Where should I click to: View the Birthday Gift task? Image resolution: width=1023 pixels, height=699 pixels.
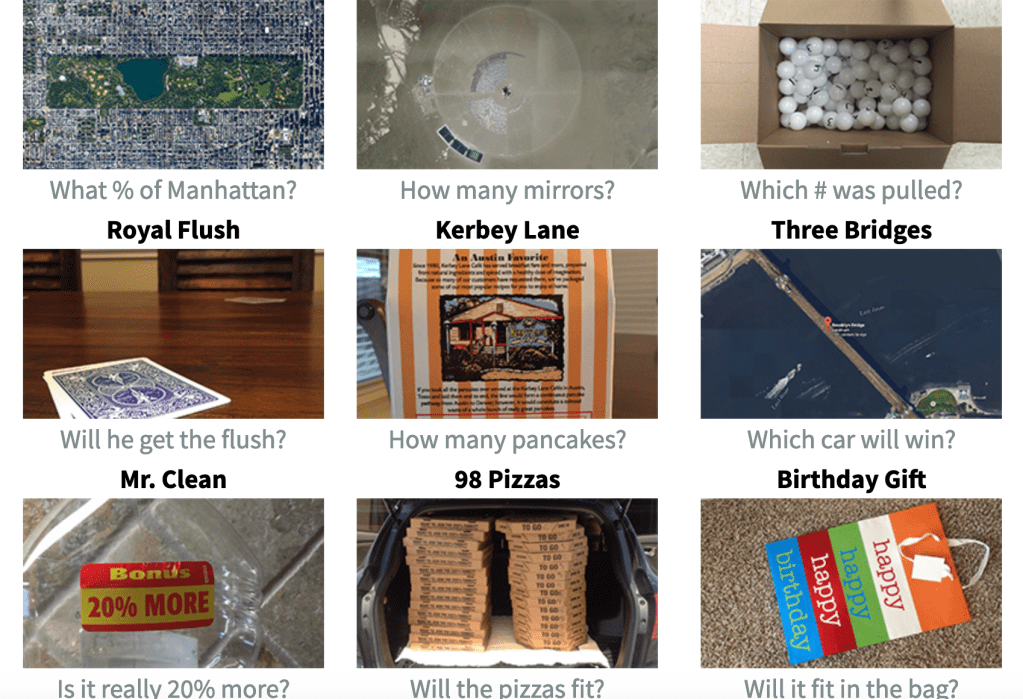tap(851, 582)
